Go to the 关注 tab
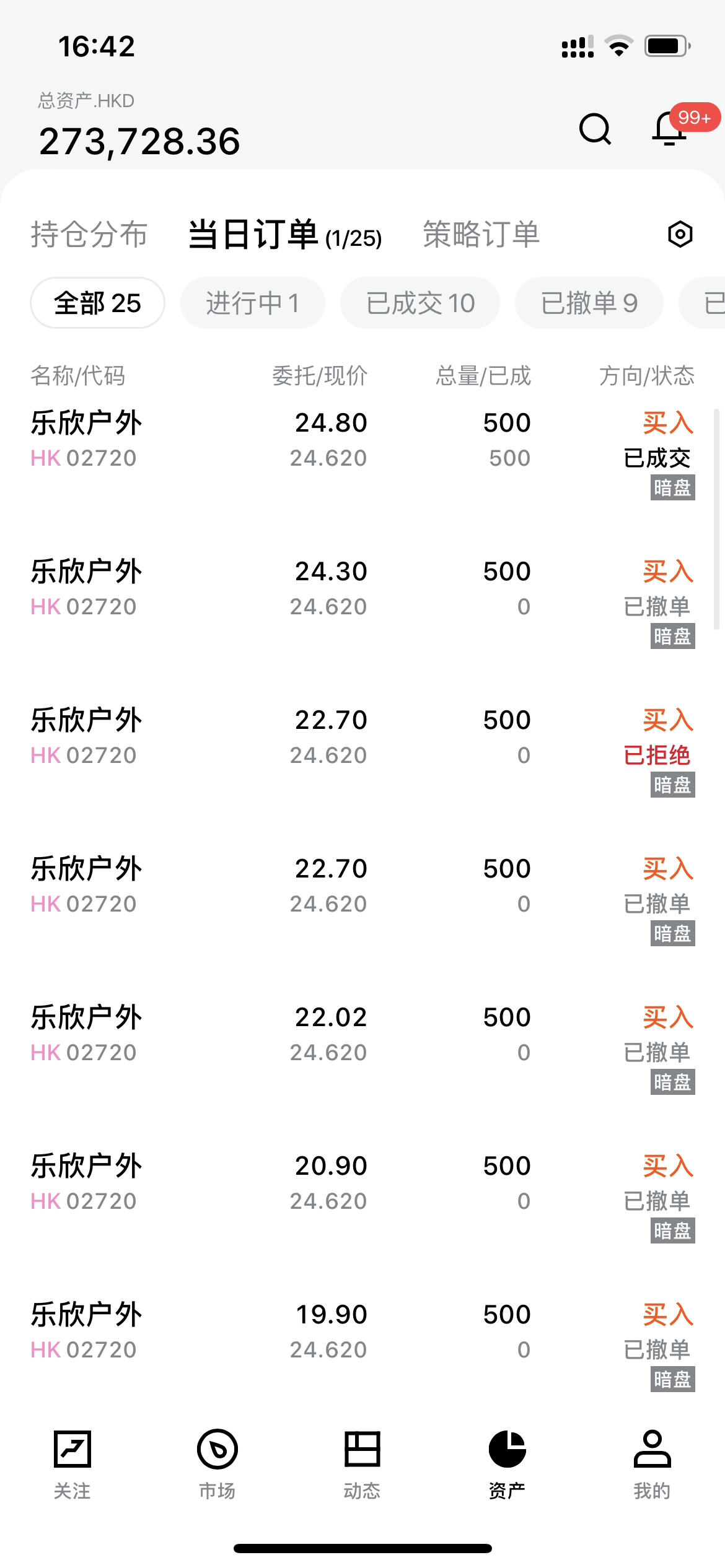The width and height of the screenshot is (725, 1568). (x=72, y=1464)
